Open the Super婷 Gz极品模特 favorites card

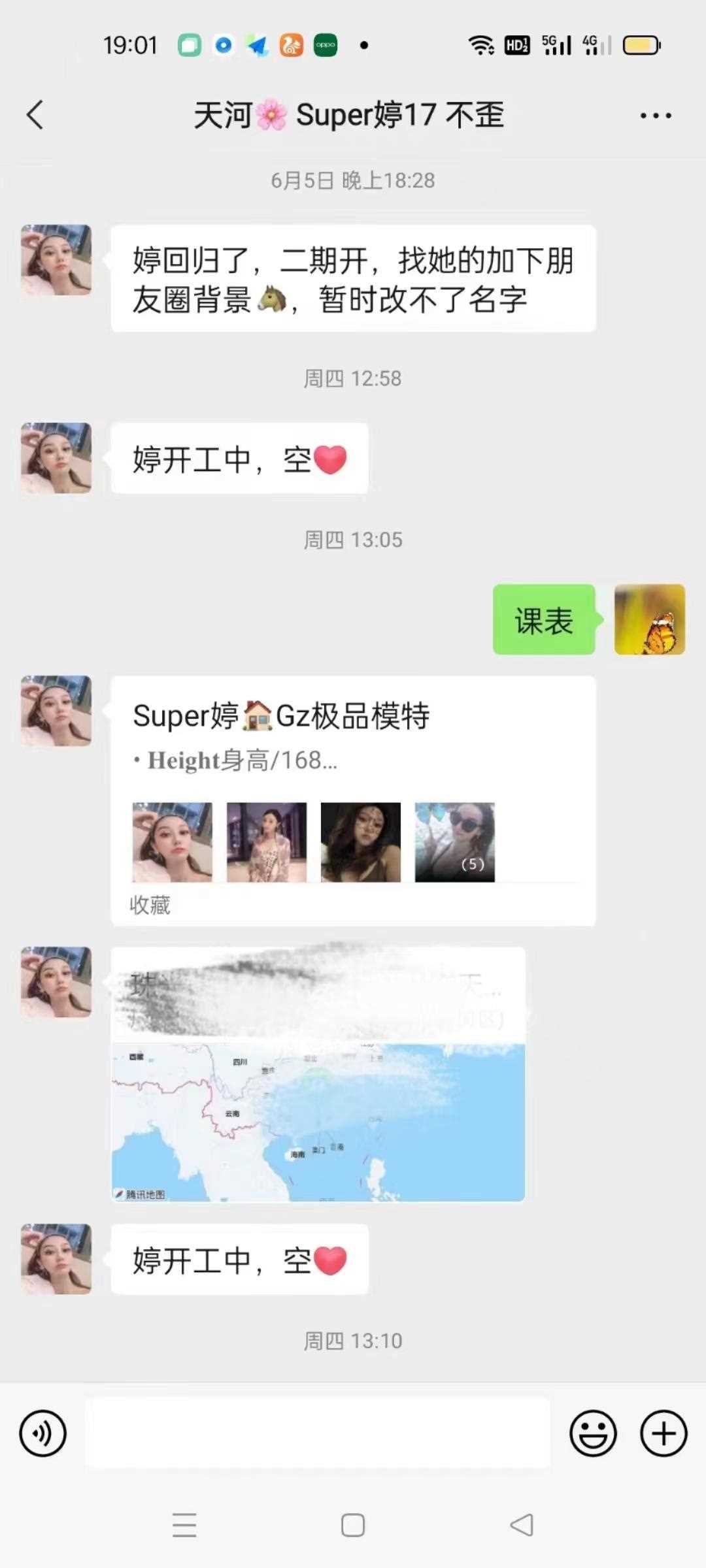[353, 800]
